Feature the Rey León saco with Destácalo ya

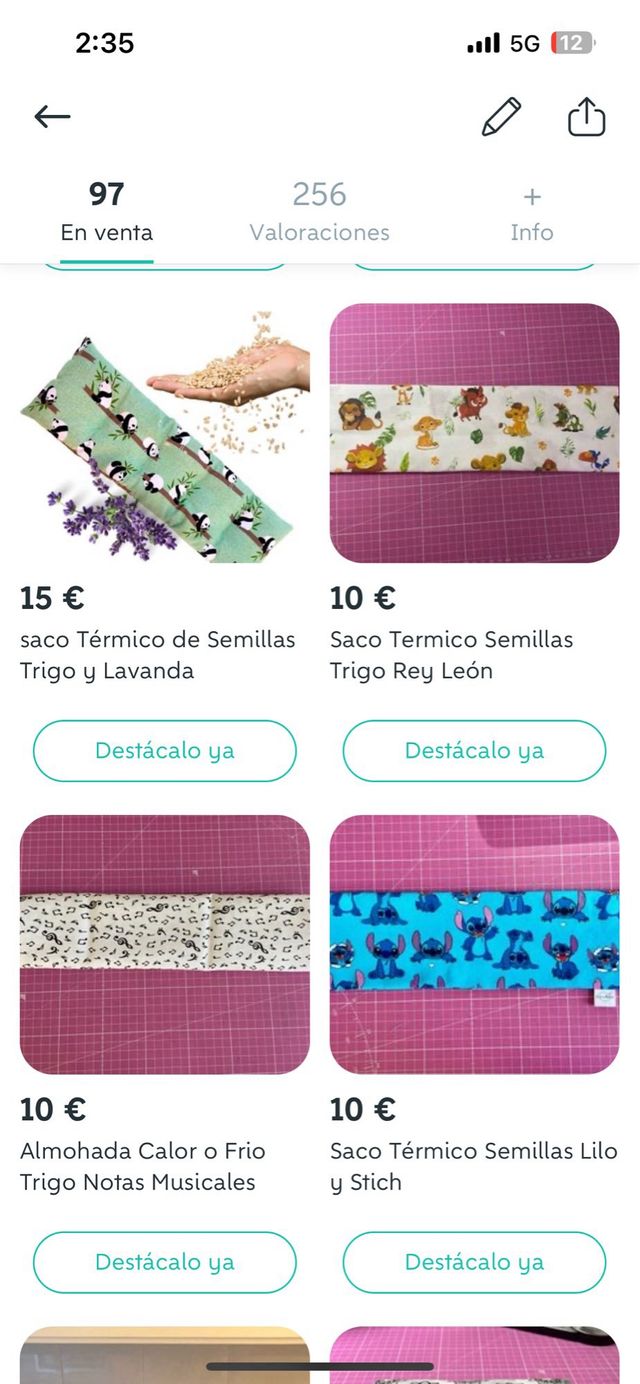tap(475, 750)
